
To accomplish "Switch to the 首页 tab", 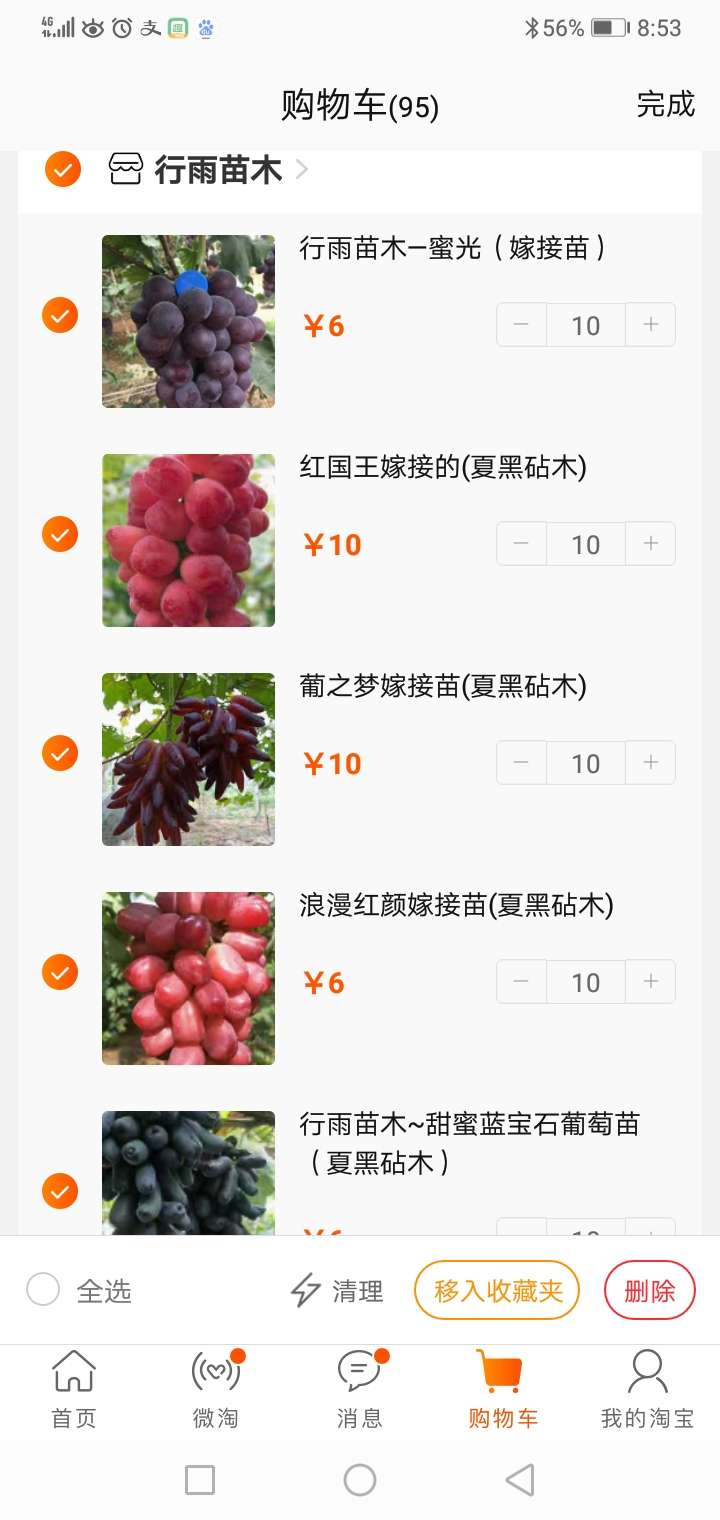I will [x=74, y=1388].
